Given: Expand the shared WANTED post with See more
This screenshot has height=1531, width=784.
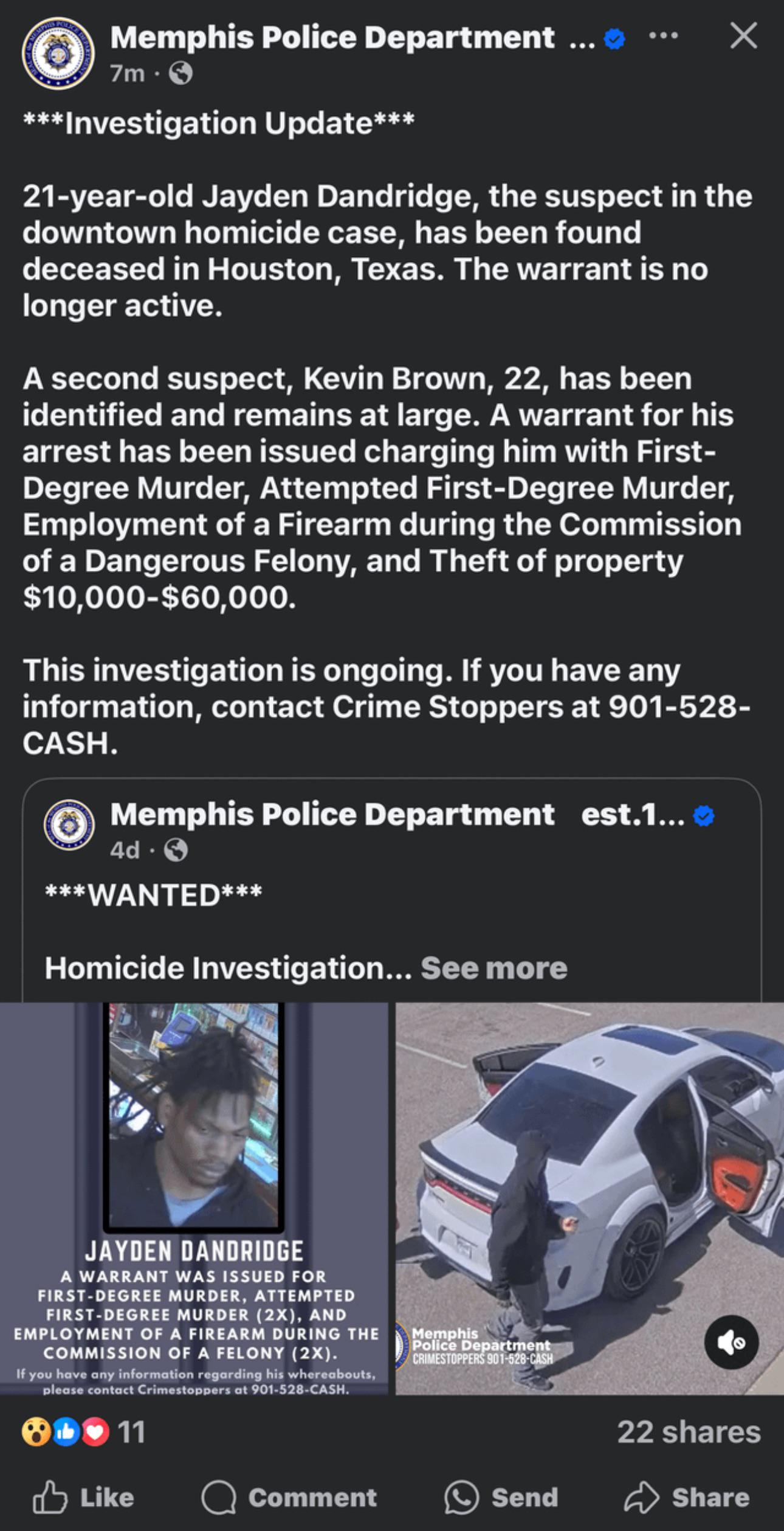Looking at the screenshot, I should pyautogui.click(x=493, y=968).
